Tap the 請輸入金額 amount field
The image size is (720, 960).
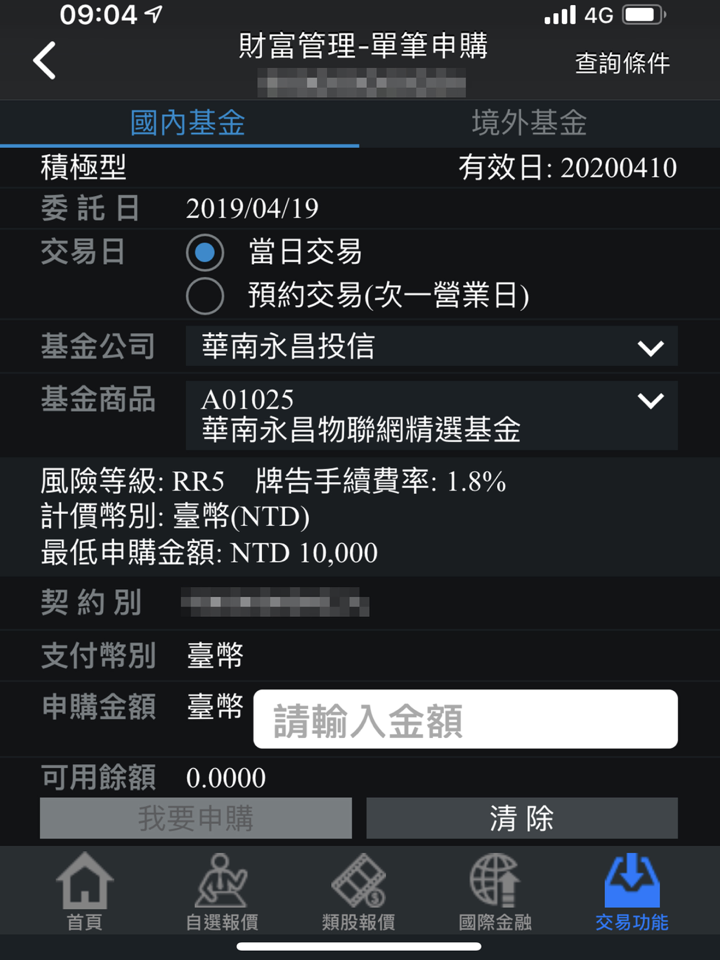[x=465, y=719]
